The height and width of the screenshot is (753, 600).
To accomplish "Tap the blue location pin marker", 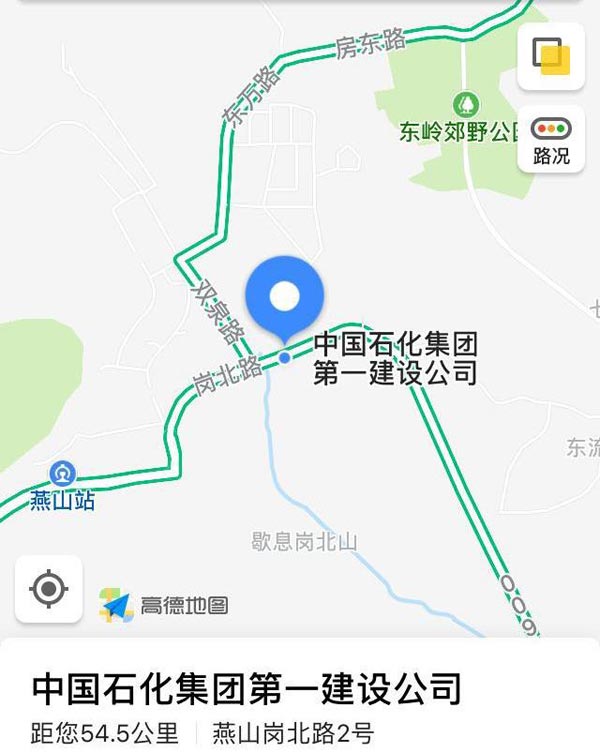I will [285, 297].
